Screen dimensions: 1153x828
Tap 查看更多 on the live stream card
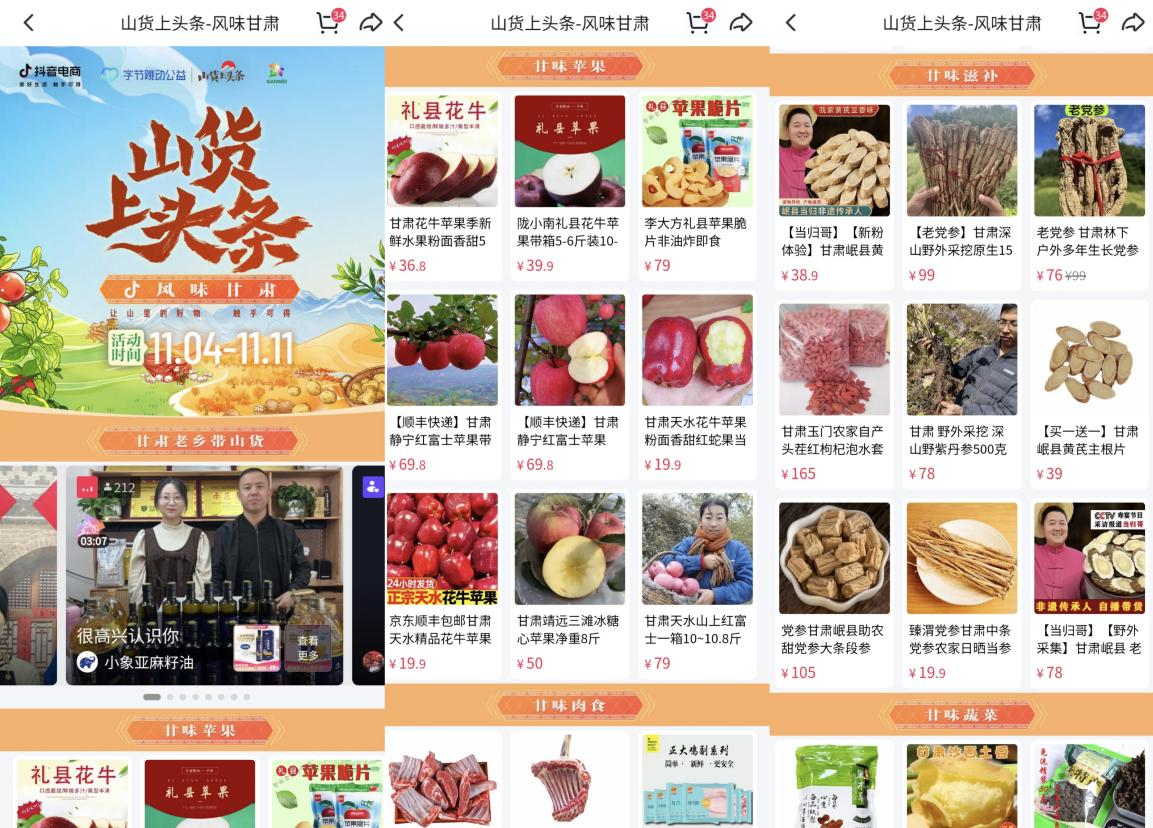308,648
